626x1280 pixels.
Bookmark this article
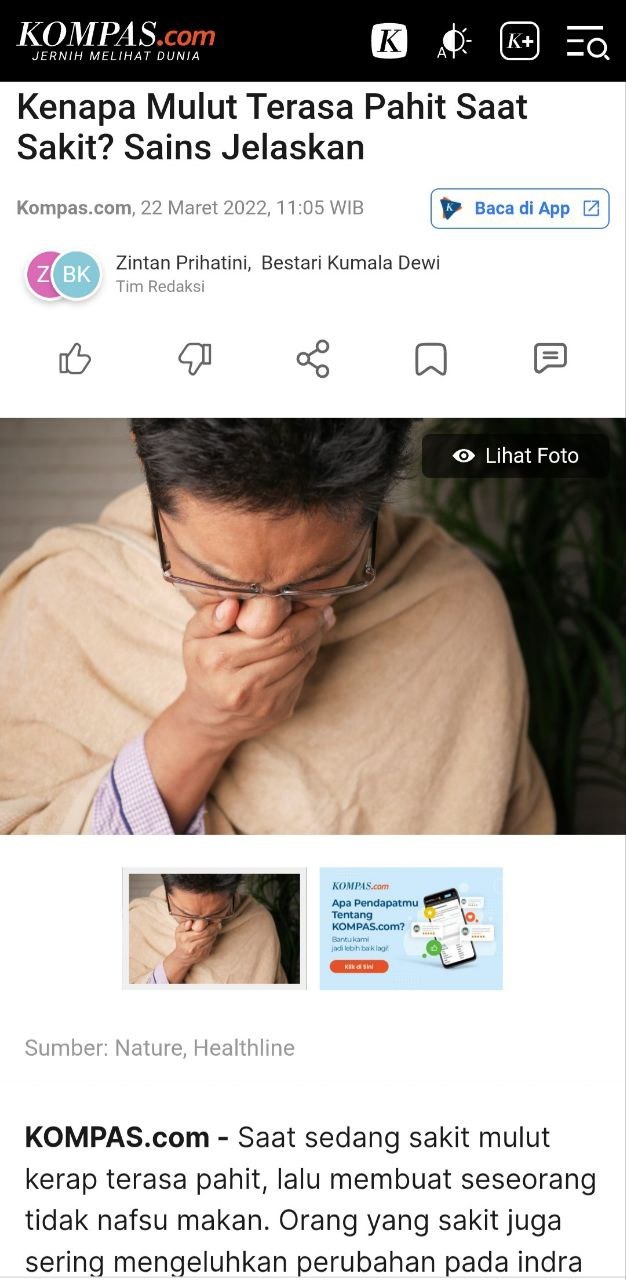pyautogui.click(x=431, y=359)
